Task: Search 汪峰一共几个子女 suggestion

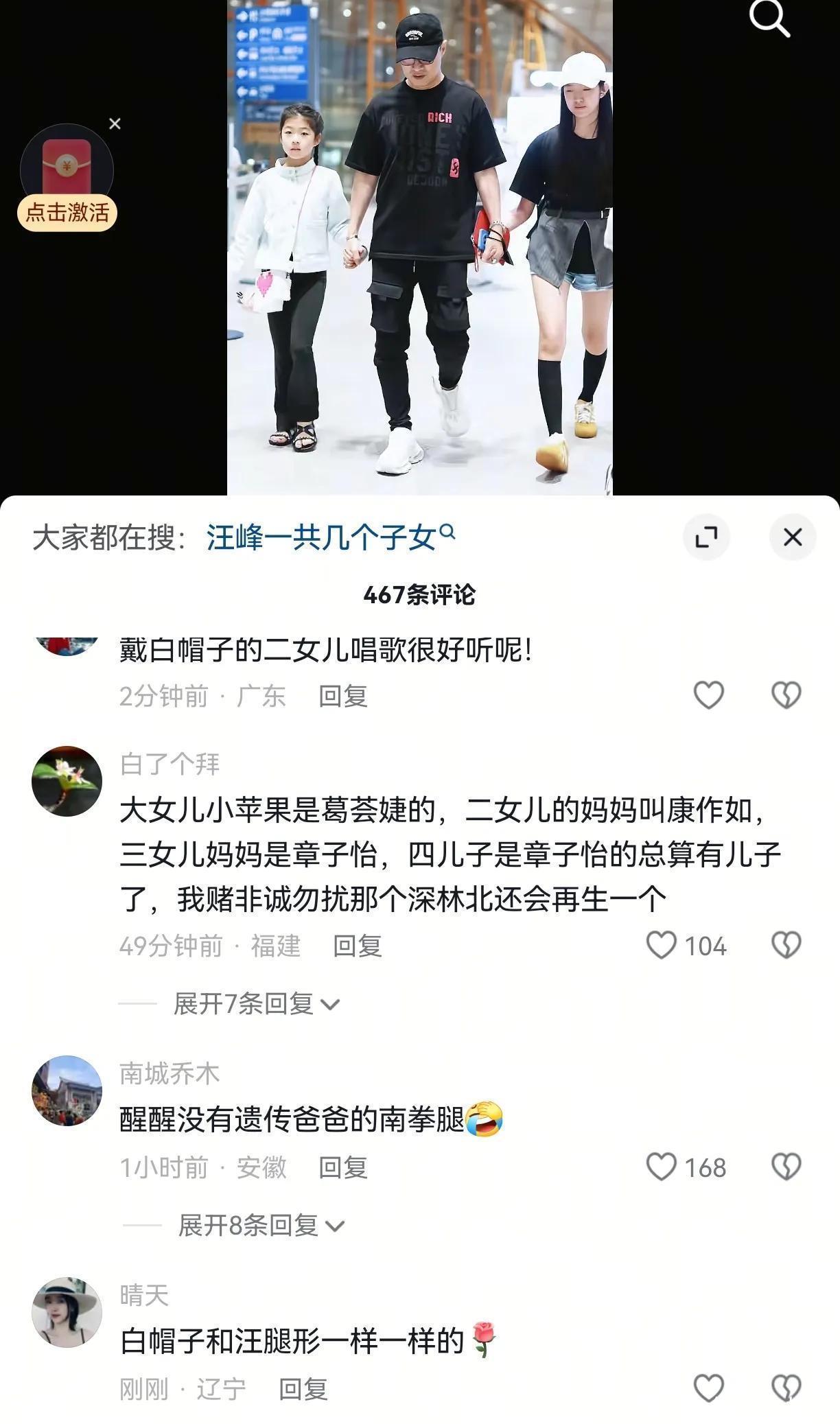Action: tap(330, 537)
